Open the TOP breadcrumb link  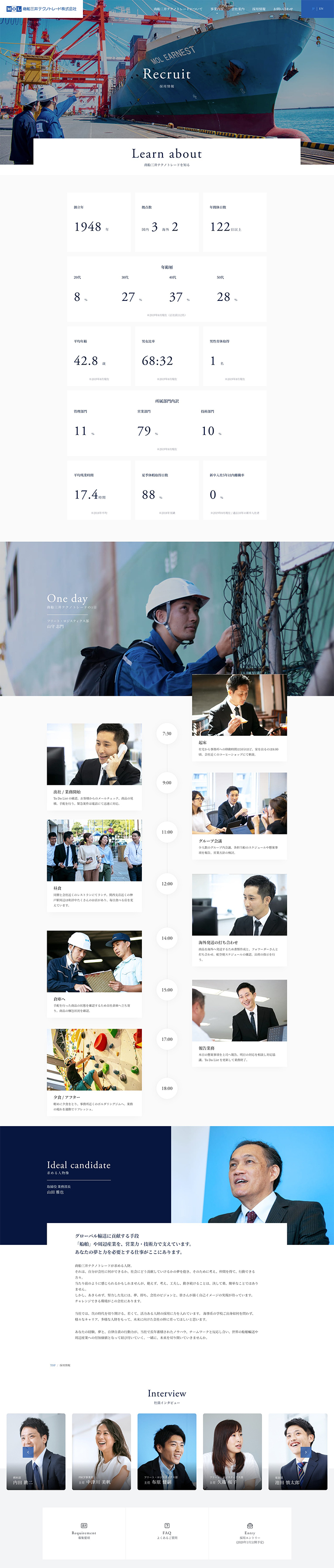click(52, 1365)
